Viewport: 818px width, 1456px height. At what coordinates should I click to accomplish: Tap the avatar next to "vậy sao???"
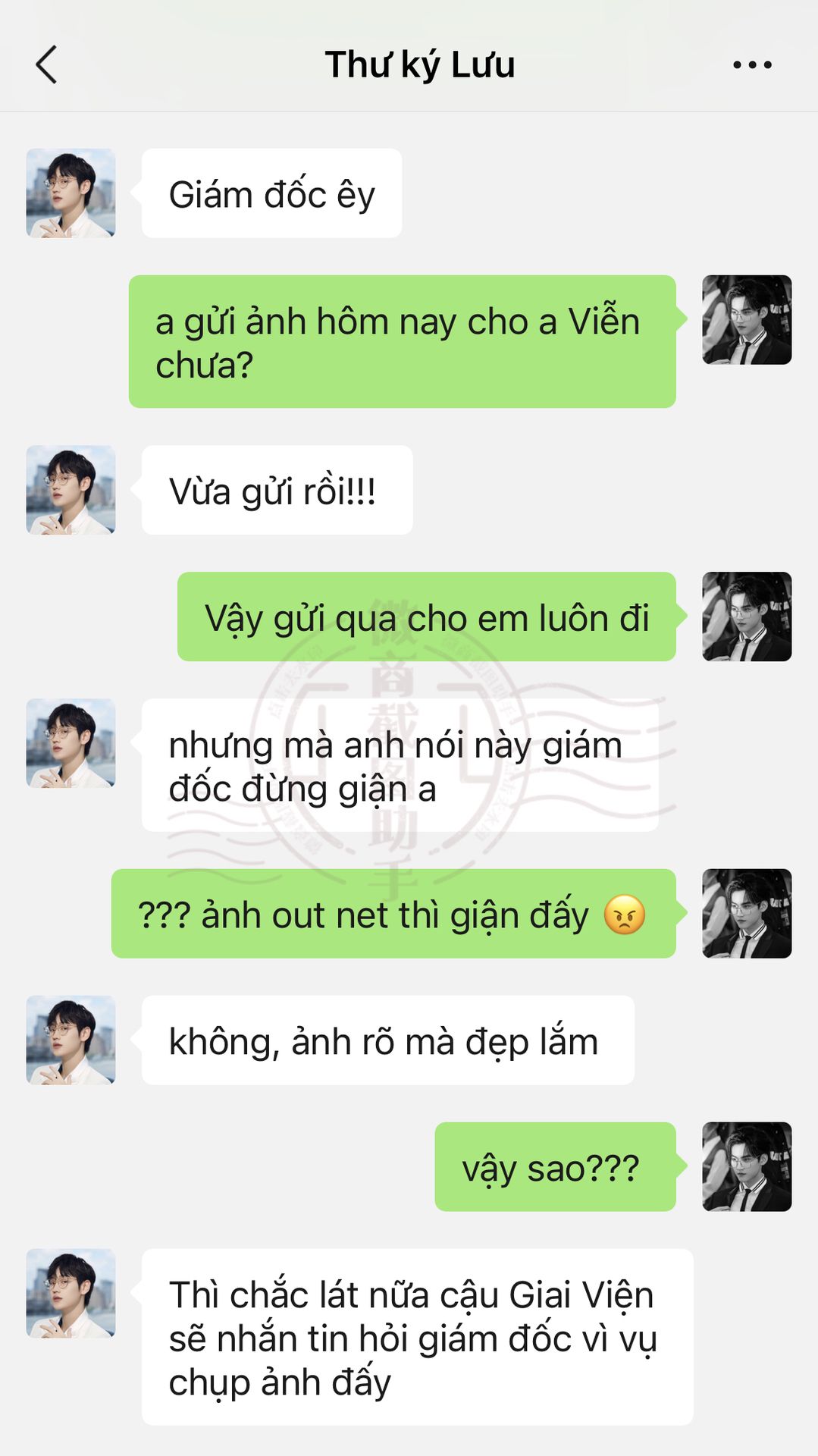point(747,1166)
